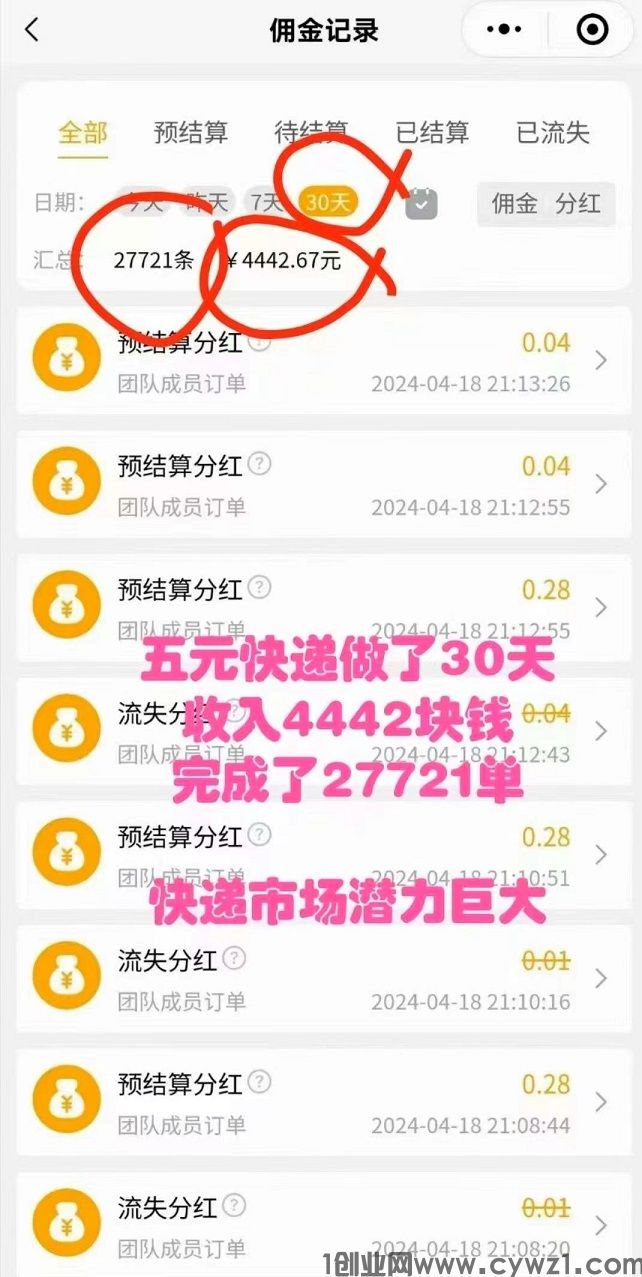Switch to the 全部 tab
The height and width of the screenshot is (1277, 642).
tap(83, 132)
